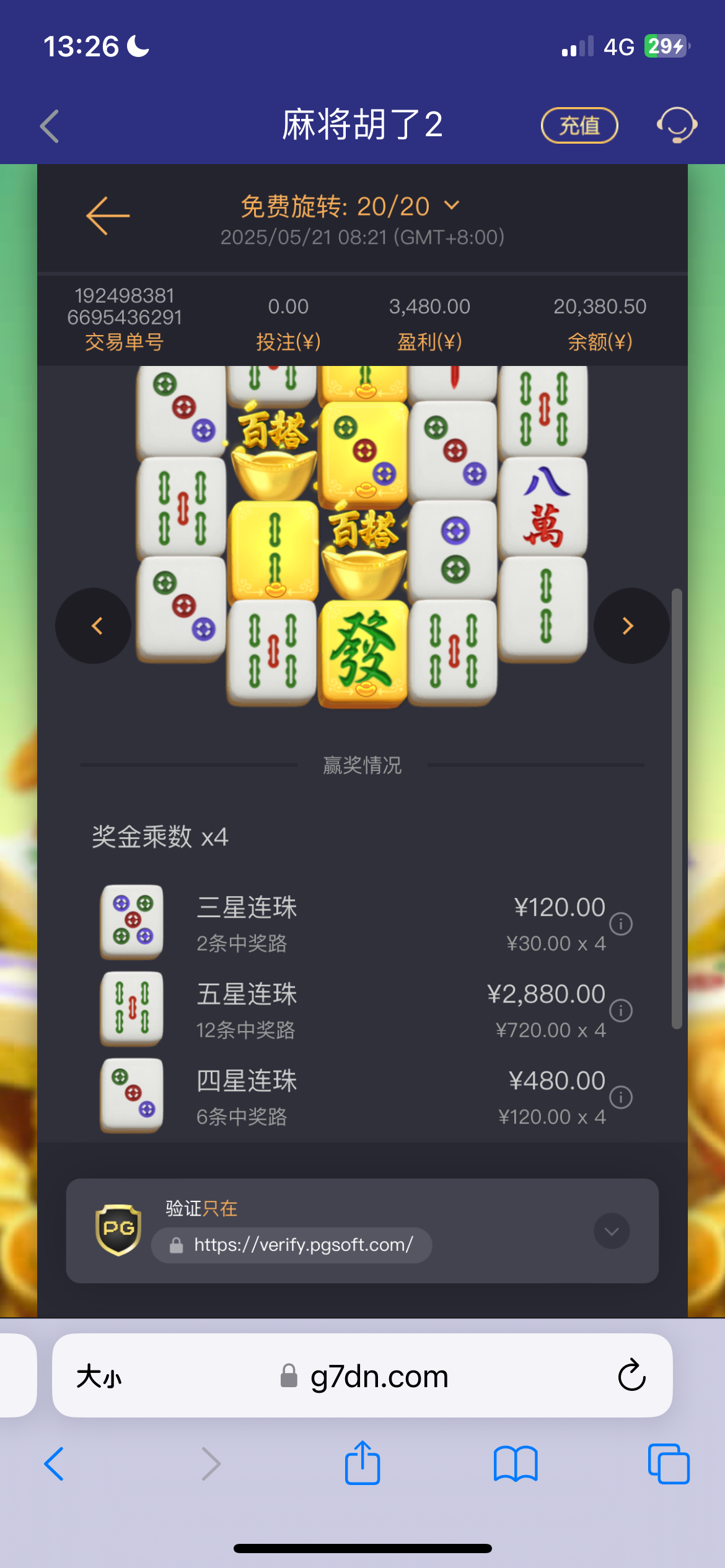The width and height of the screenshot is (725, 1568).
Task: Go back from the 麻将胡了2 header
Action: (x=50, y=126)
